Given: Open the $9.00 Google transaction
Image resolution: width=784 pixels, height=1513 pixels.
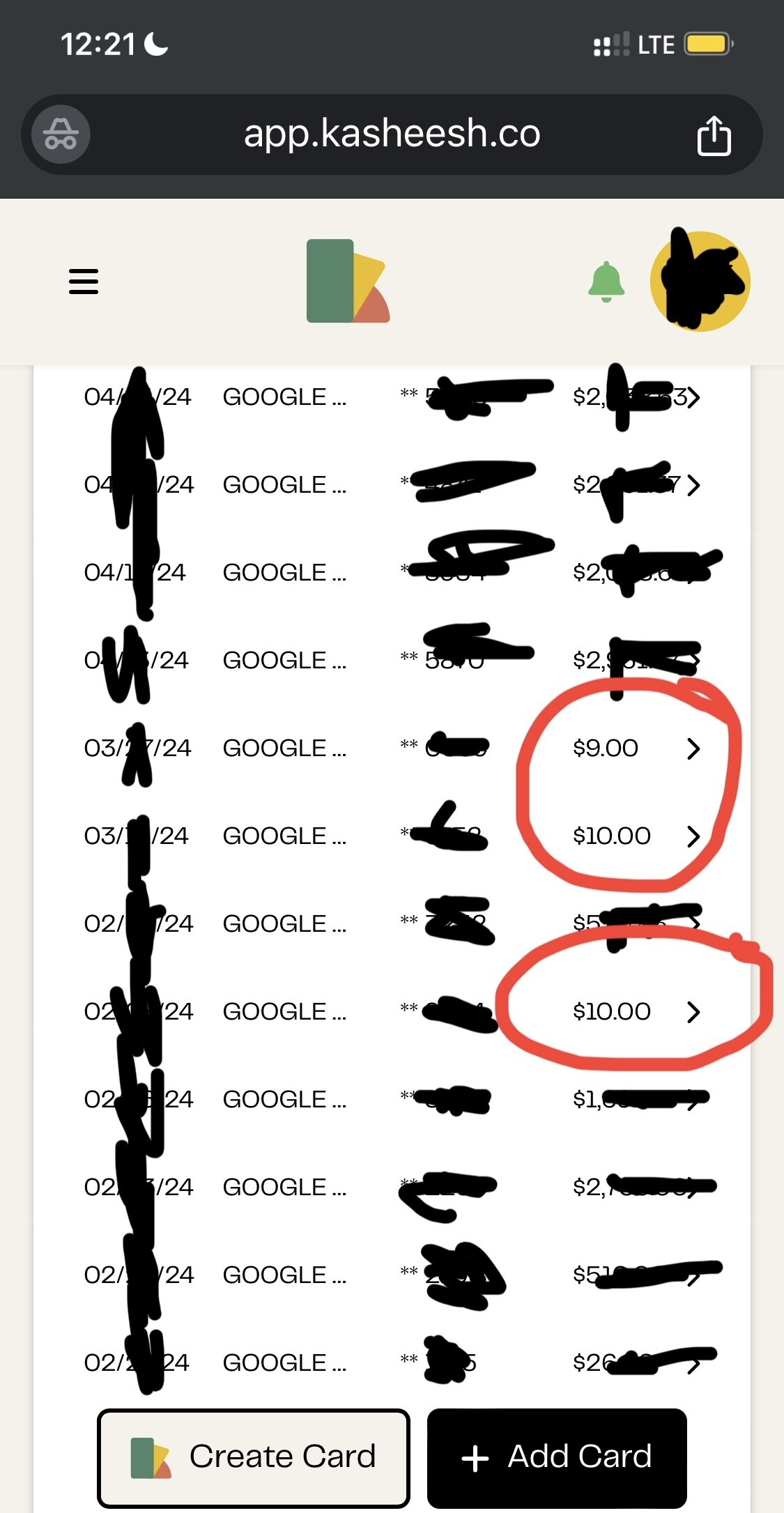Looking at the screenshot, I should tap(693, 748).
